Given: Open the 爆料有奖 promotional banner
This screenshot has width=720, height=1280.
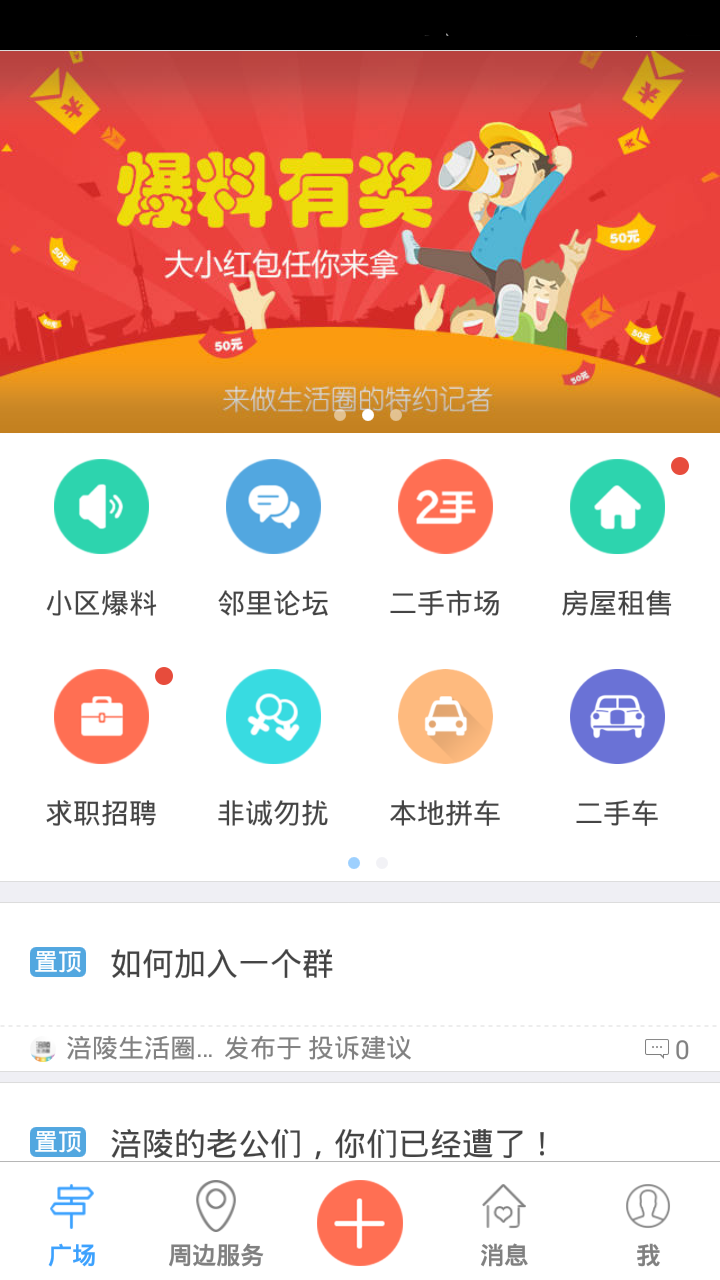Looking at the screenshot, I should [360, 240].
